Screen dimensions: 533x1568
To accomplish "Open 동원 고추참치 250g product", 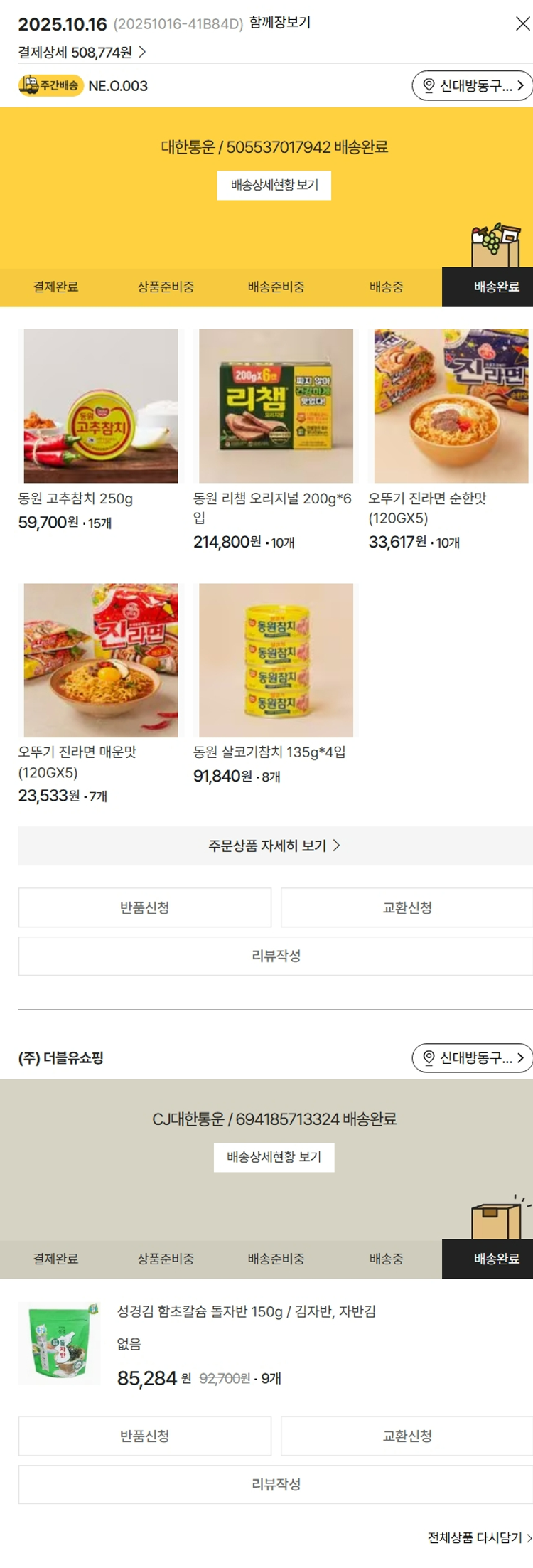I will 101,406.
